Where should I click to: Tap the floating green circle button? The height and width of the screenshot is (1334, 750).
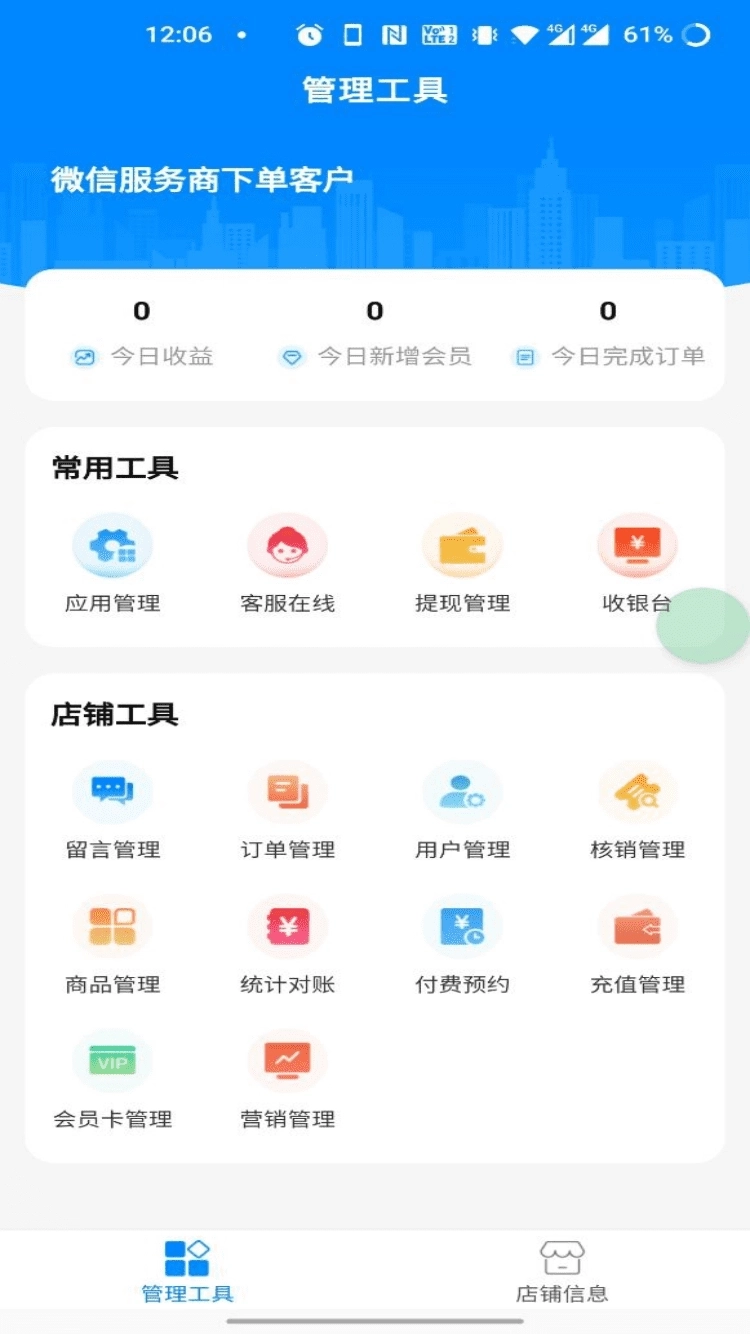[x=703, y=627]
